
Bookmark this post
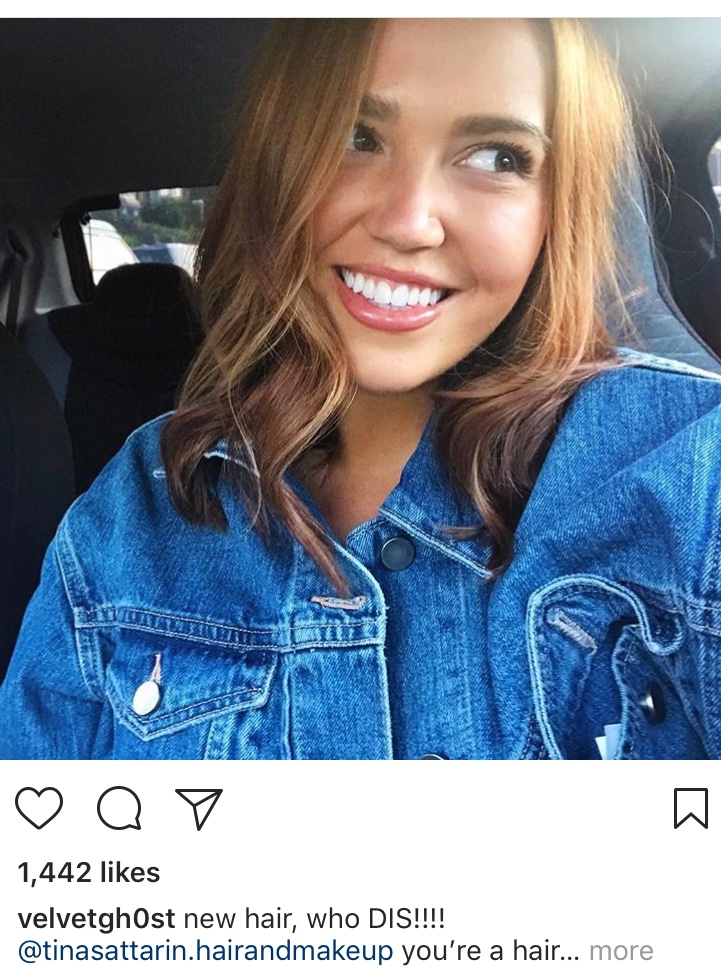point(690,808)
